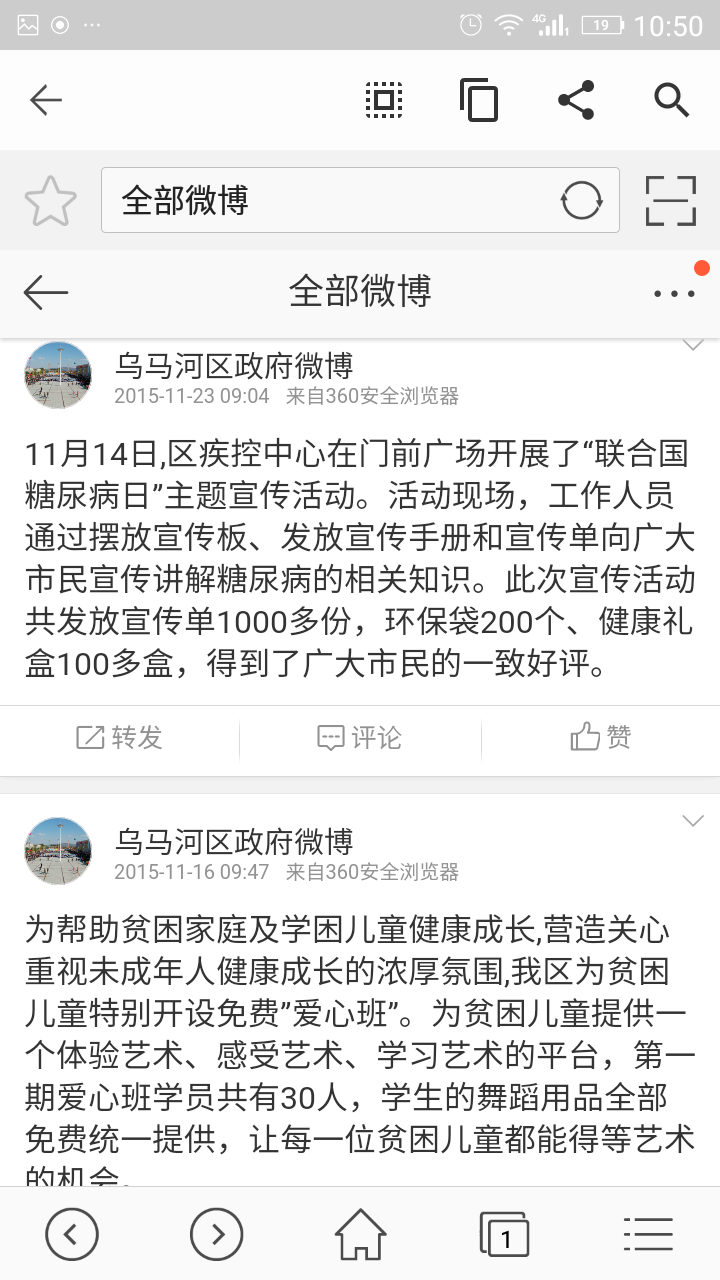This screenshot has width=720, height=1280.
Task: Go to the browser home page
Action: [x=360, y=1234]
